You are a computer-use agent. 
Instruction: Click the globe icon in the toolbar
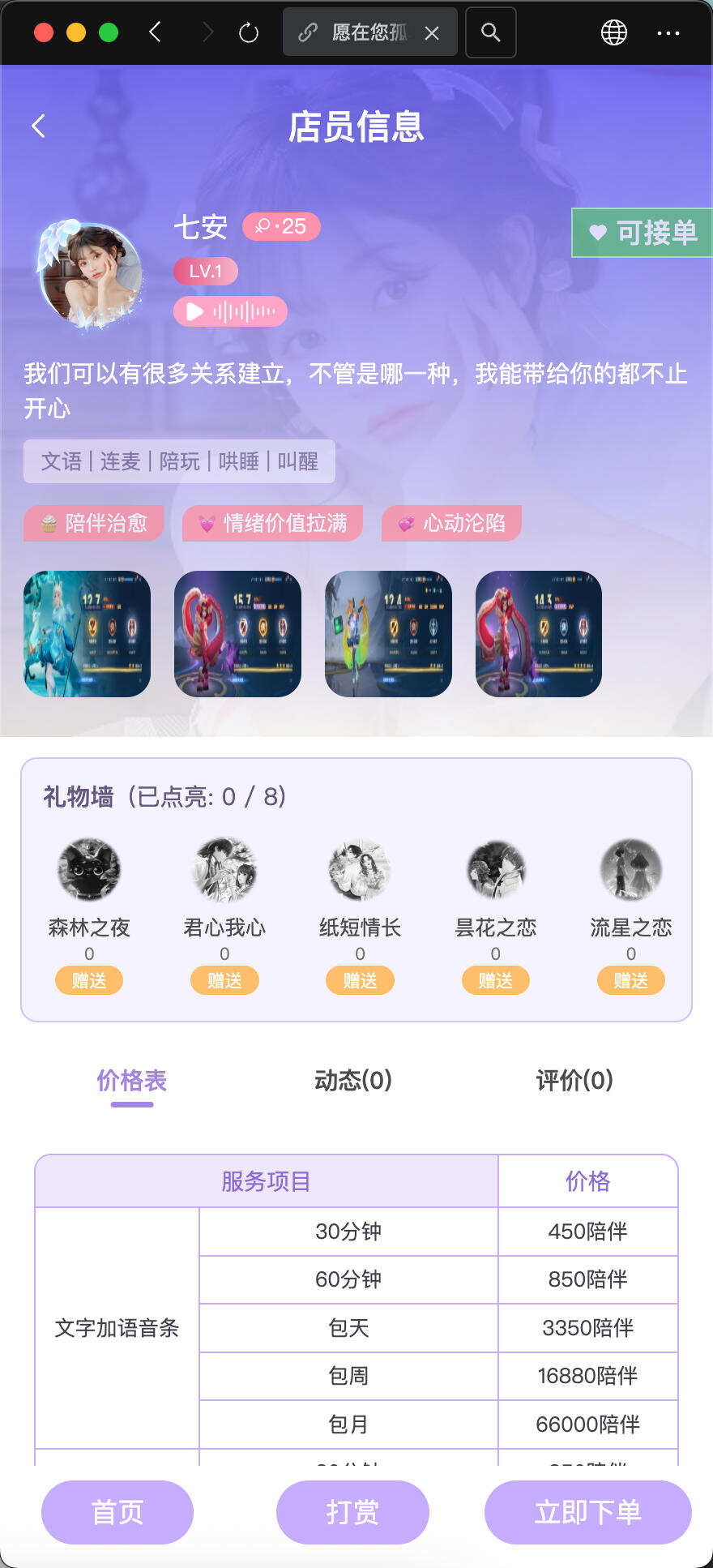pyautogui.click(x=614, y=33)
